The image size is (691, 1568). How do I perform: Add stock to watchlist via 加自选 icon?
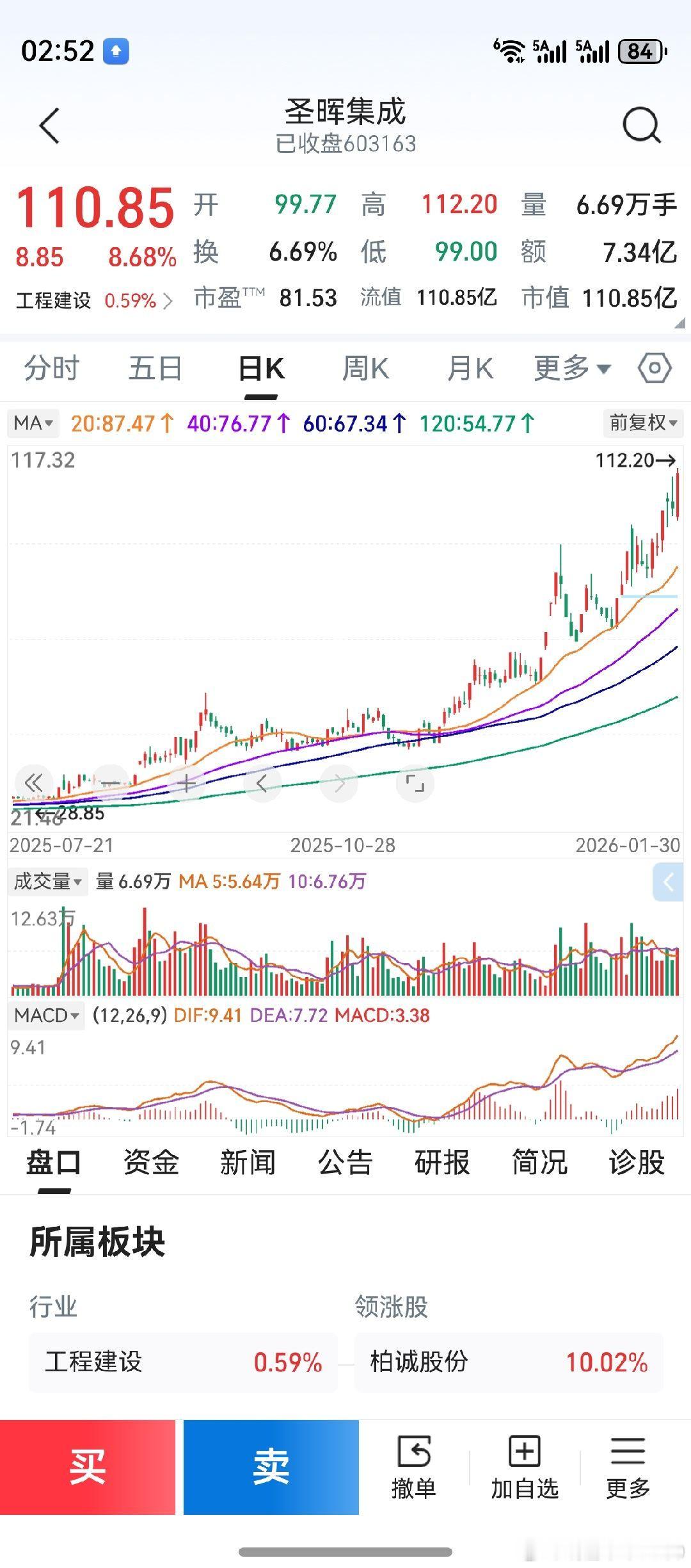coord(522,1466)
